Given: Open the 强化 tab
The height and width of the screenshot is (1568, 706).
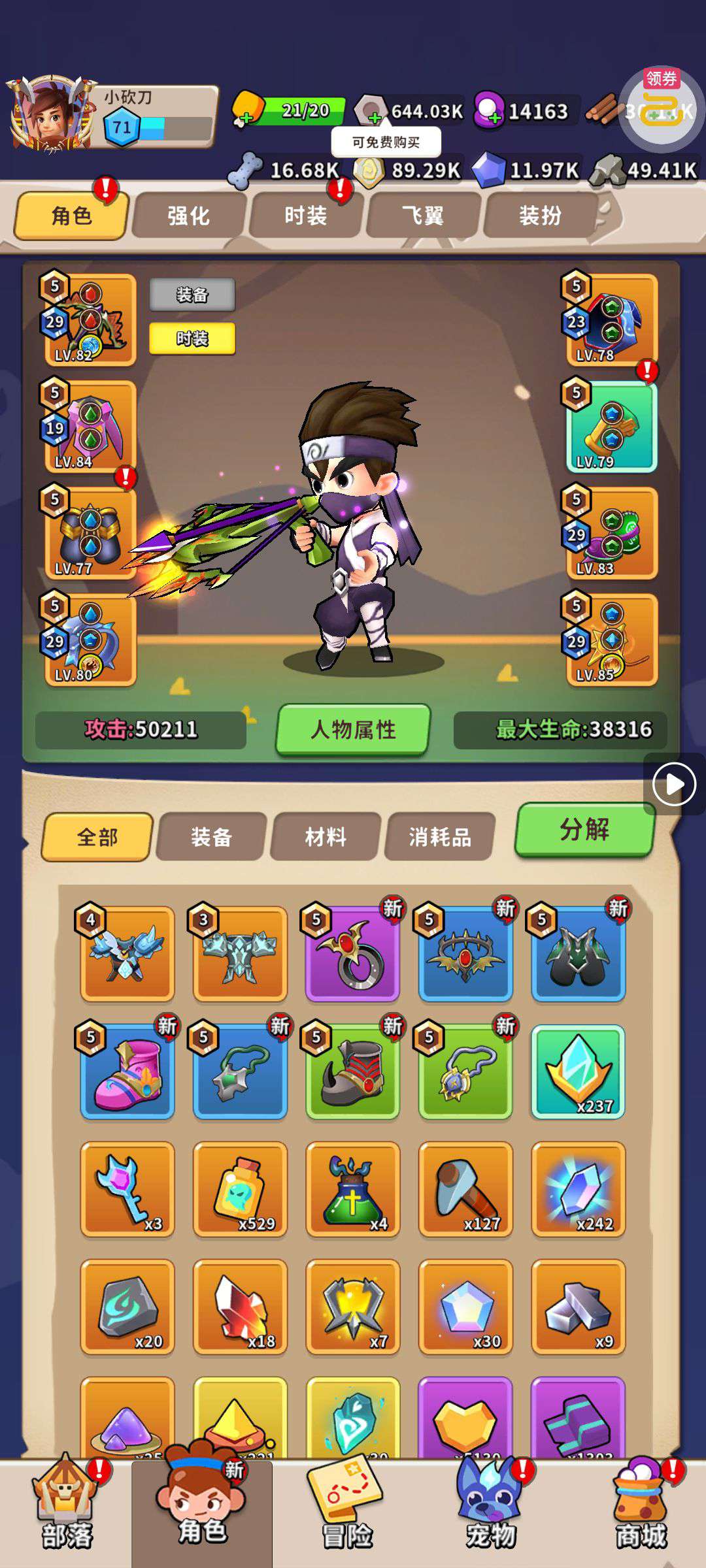Looking at the screenshot, I should click(x=188, y=216).
